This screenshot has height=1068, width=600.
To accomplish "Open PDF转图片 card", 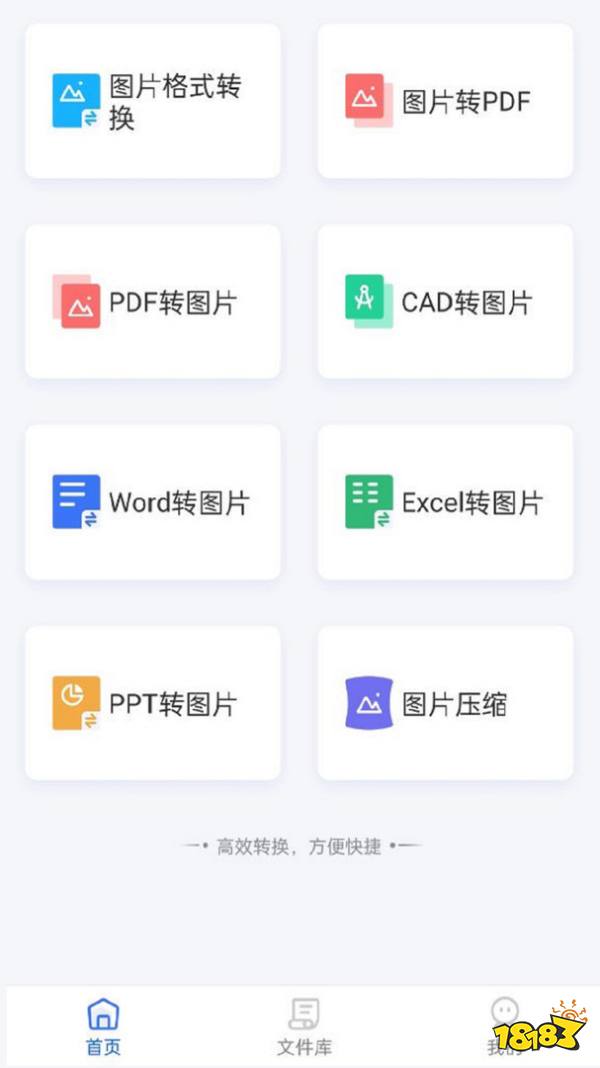I will click(x=152, y=301).
